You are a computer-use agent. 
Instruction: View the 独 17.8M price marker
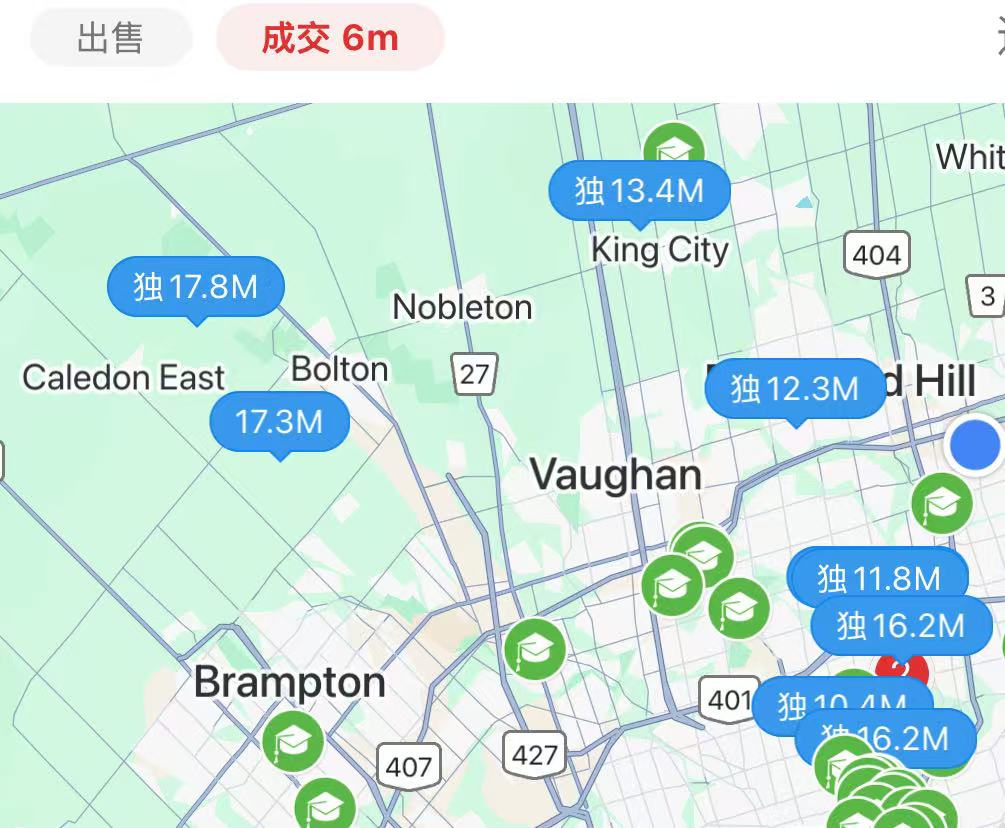[x=196, y=286]
